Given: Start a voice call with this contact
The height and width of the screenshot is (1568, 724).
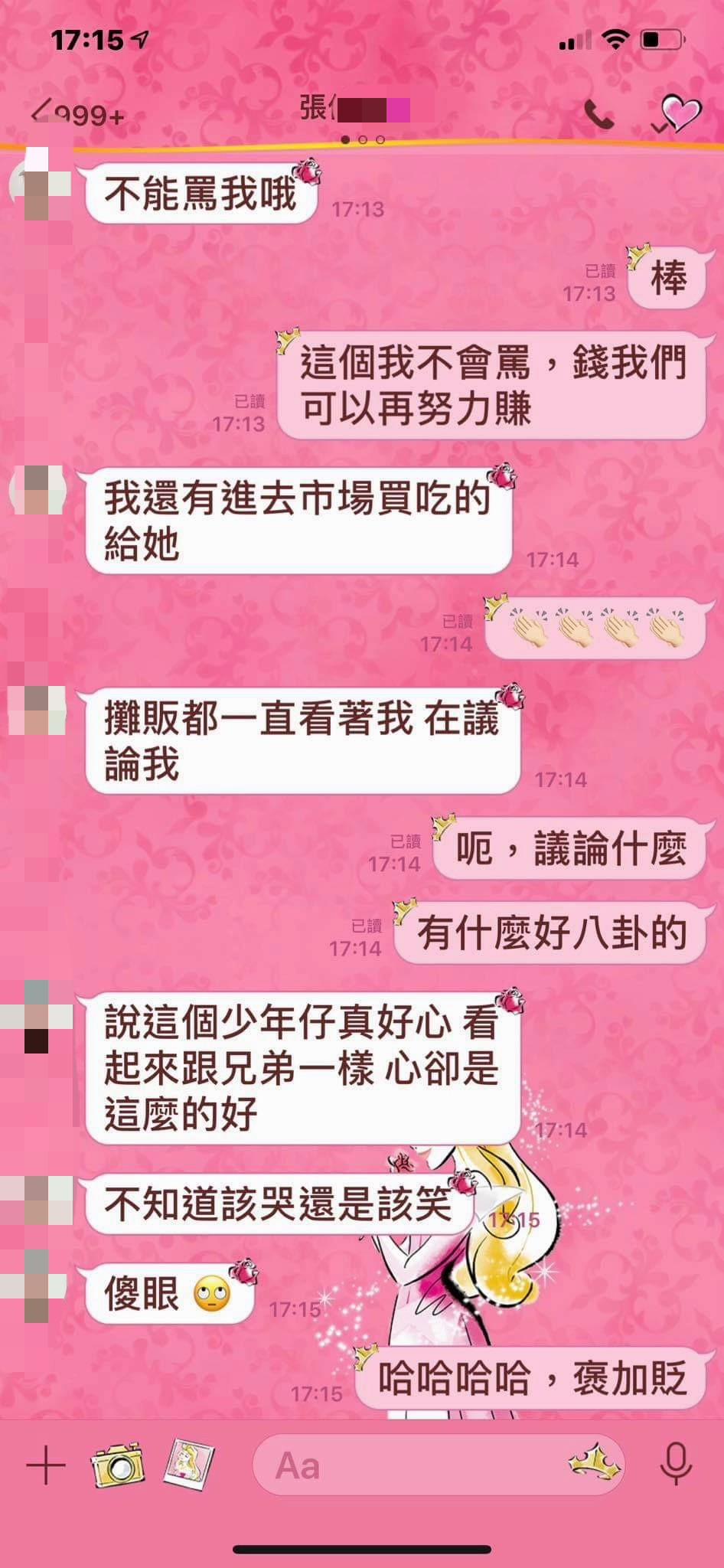Looking at the screenshot, I should [x=598, y=115].
